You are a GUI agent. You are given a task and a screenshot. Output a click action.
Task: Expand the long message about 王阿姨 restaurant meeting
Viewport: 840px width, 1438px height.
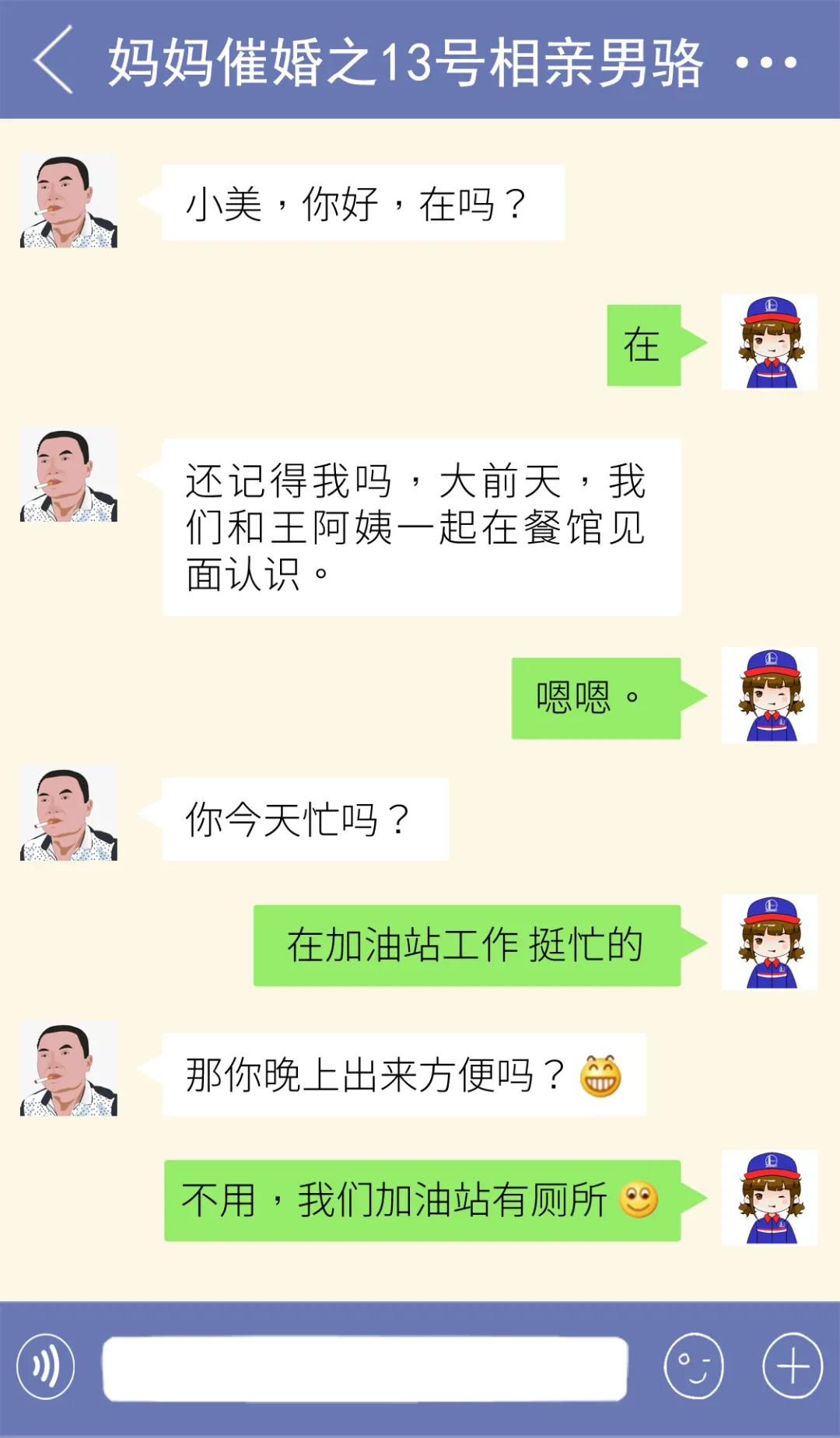coord(420,525)
